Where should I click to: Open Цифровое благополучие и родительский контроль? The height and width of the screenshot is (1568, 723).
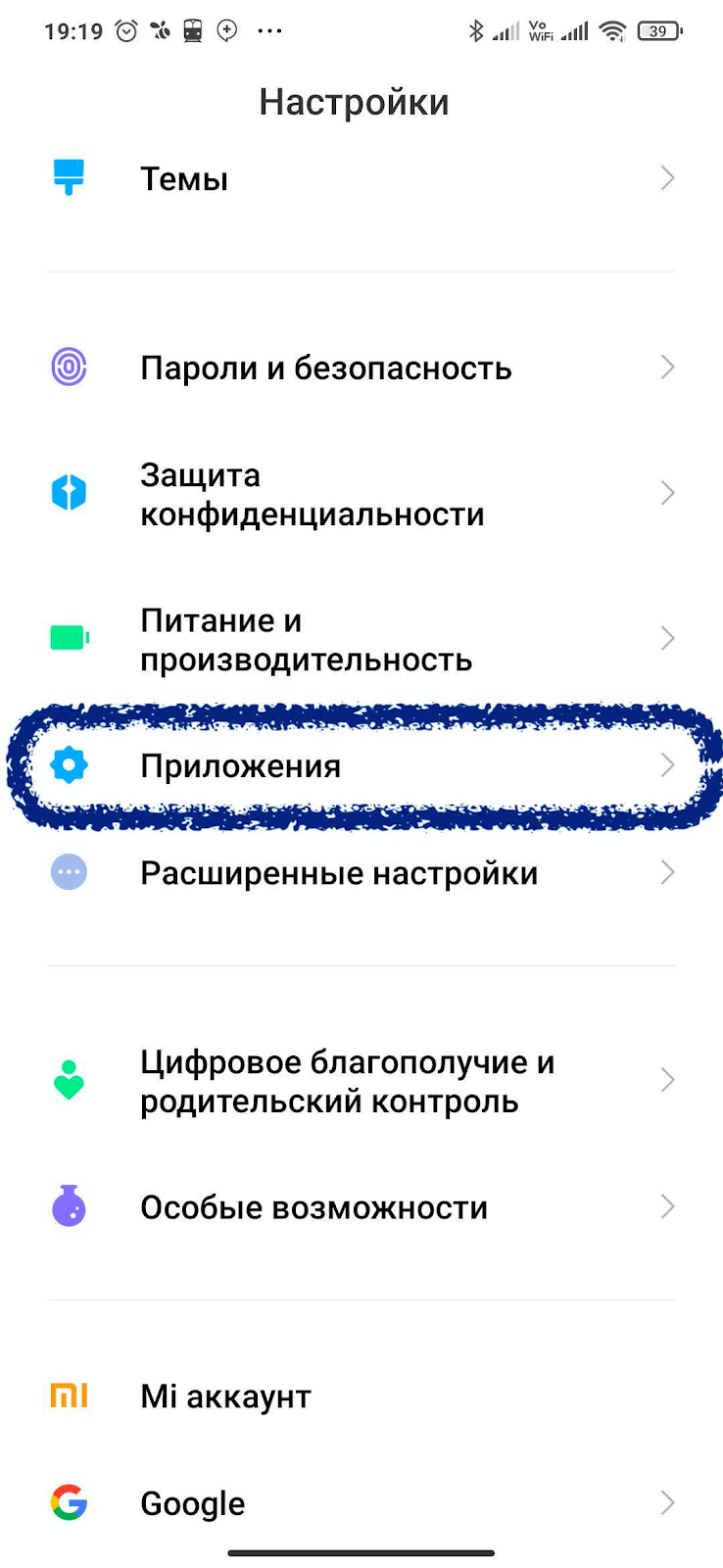click(x=361, y=1081)
